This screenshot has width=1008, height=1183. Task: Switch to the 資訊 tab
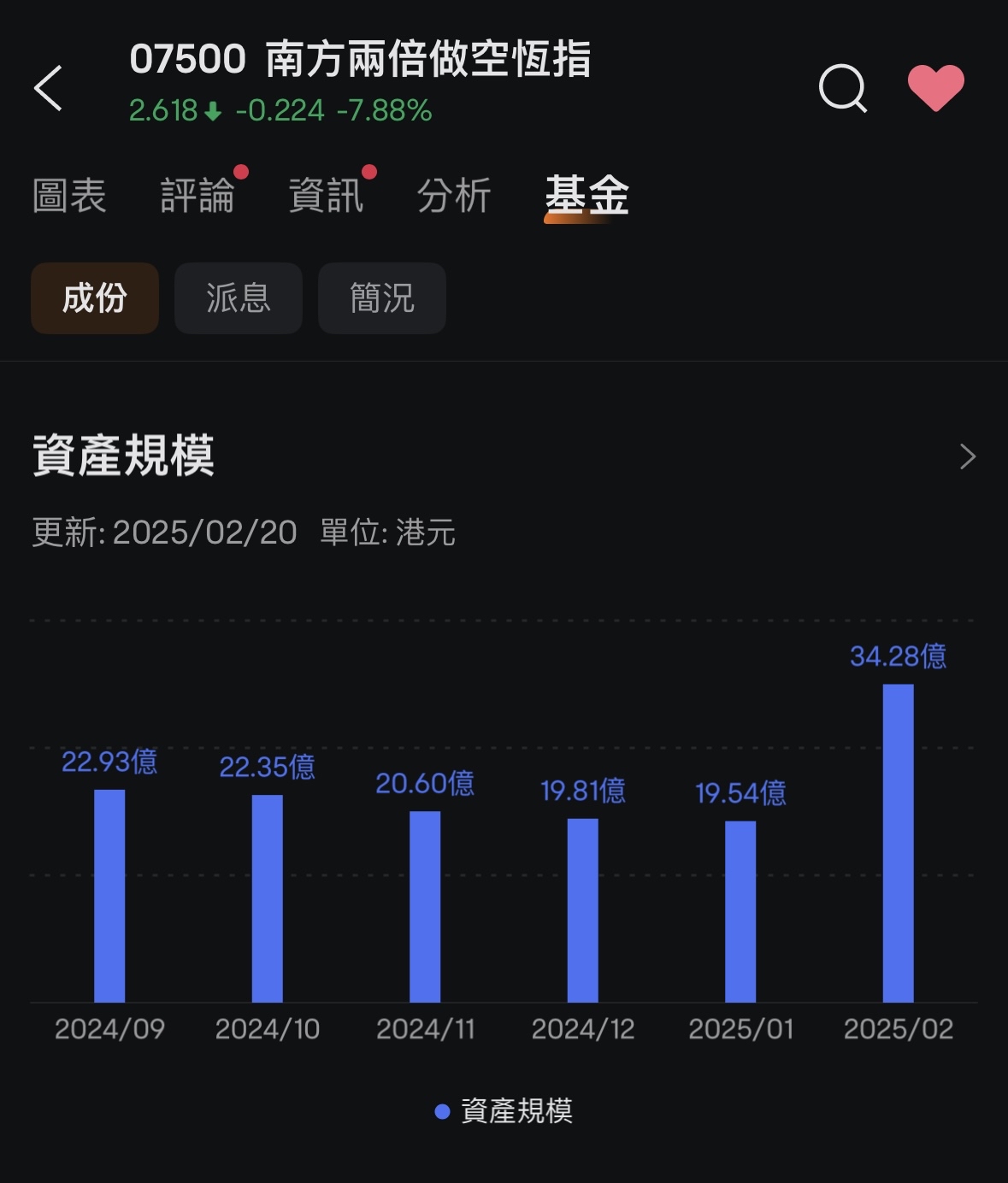(x=326, y=196)
